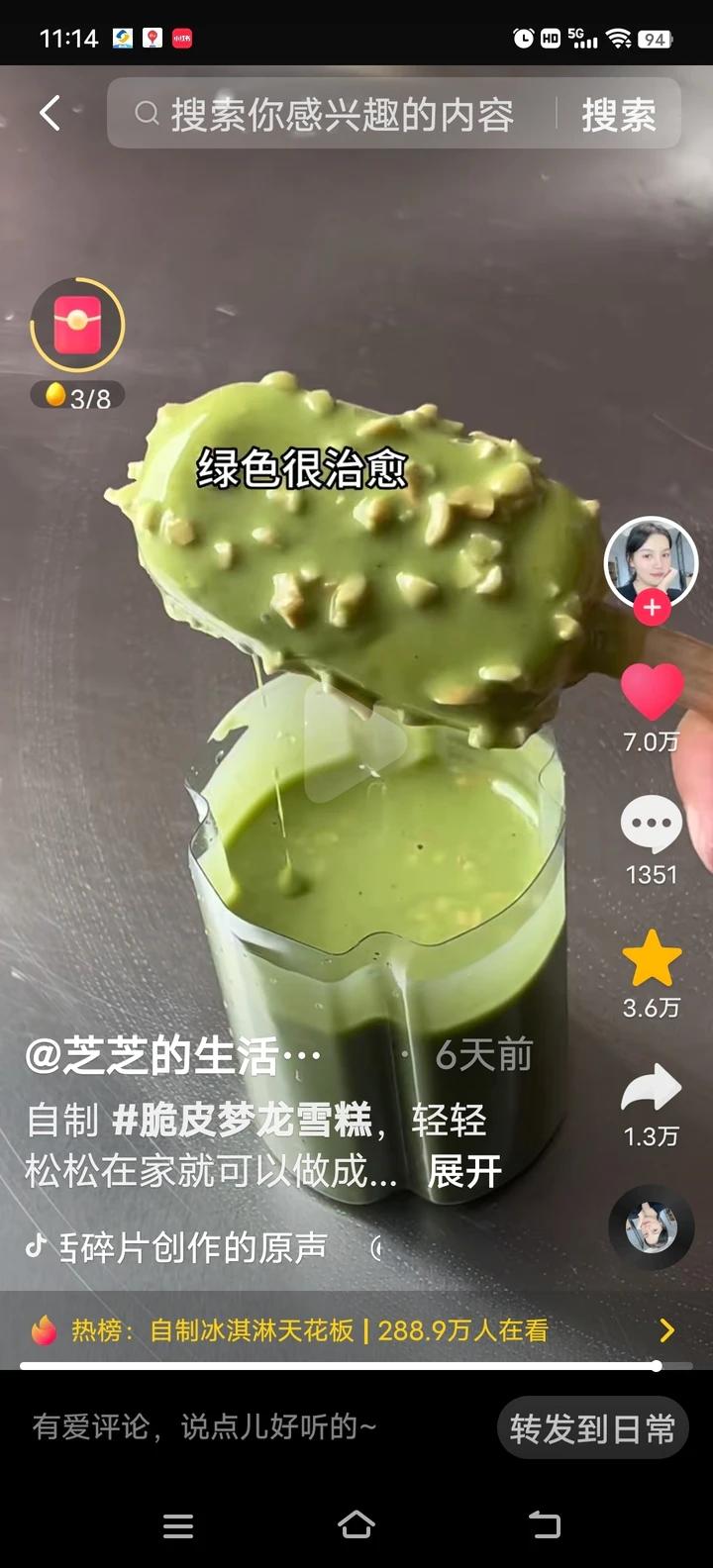Expand the caption with 展开
713x1568 pixels.
point(464,1172)
